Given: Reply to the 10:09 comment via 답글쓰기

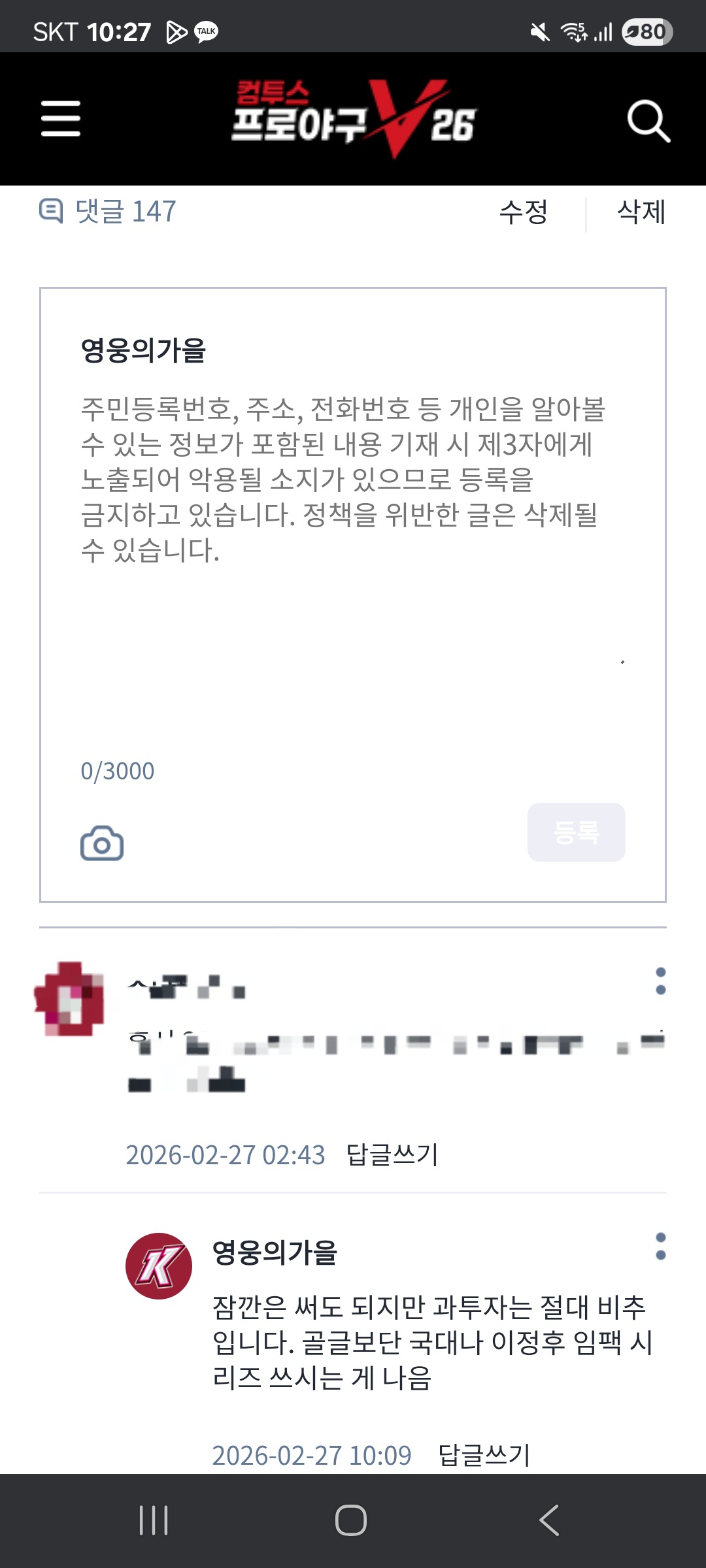Looking at the screenshot, I should click(484, 1455).
